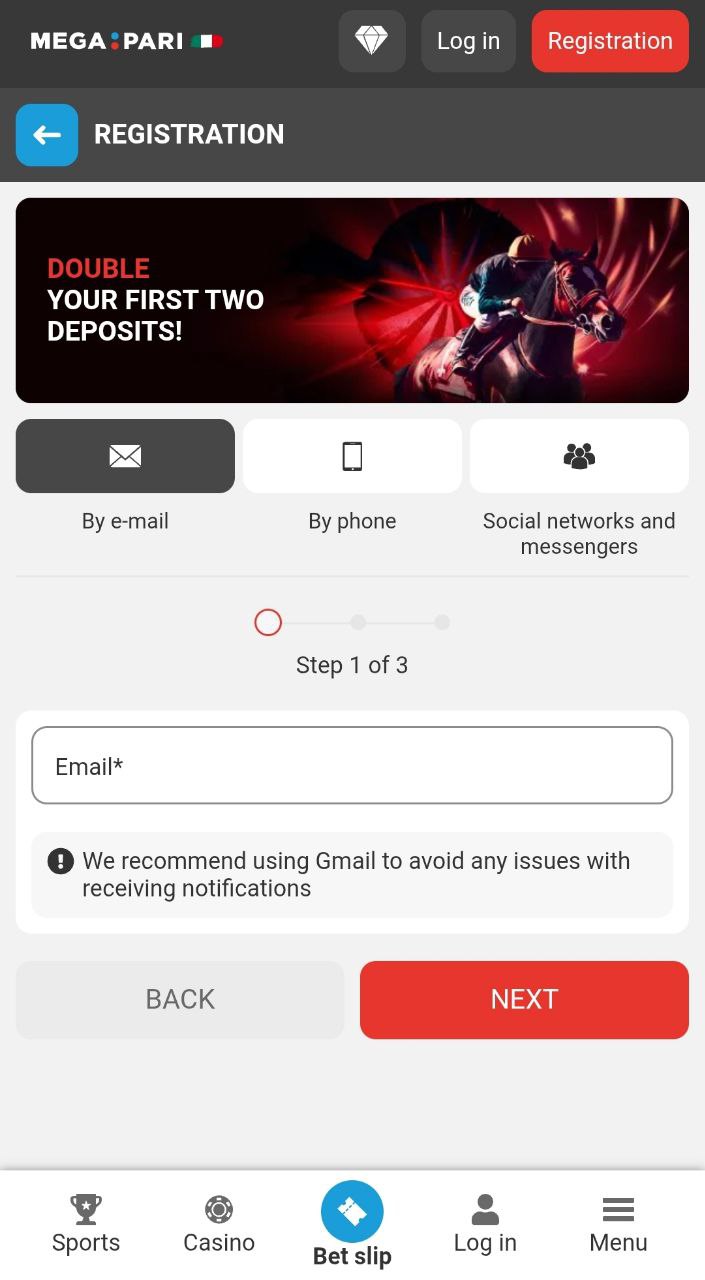This screenshot has width=705, height=1280.
Task: Open the double deposits promo banner
Action: click(352, 300)
